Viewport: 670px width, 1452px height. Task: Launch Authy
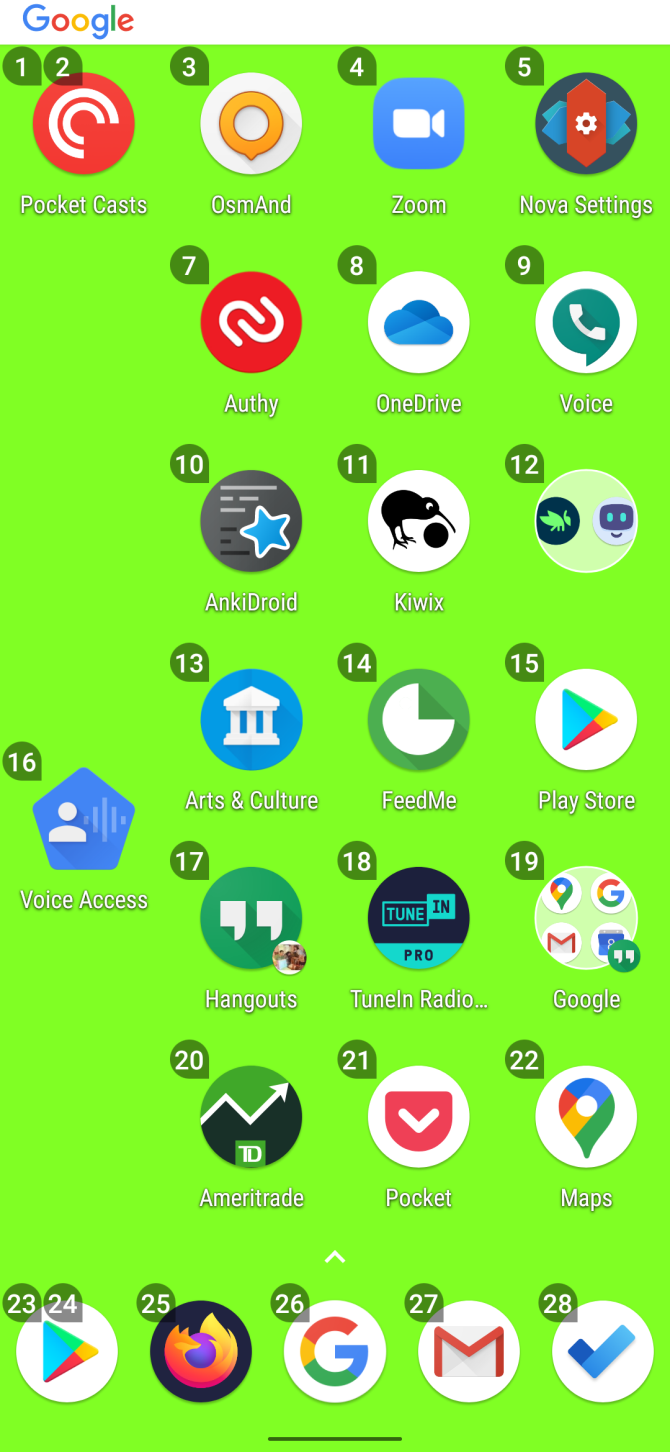[251, 323]
